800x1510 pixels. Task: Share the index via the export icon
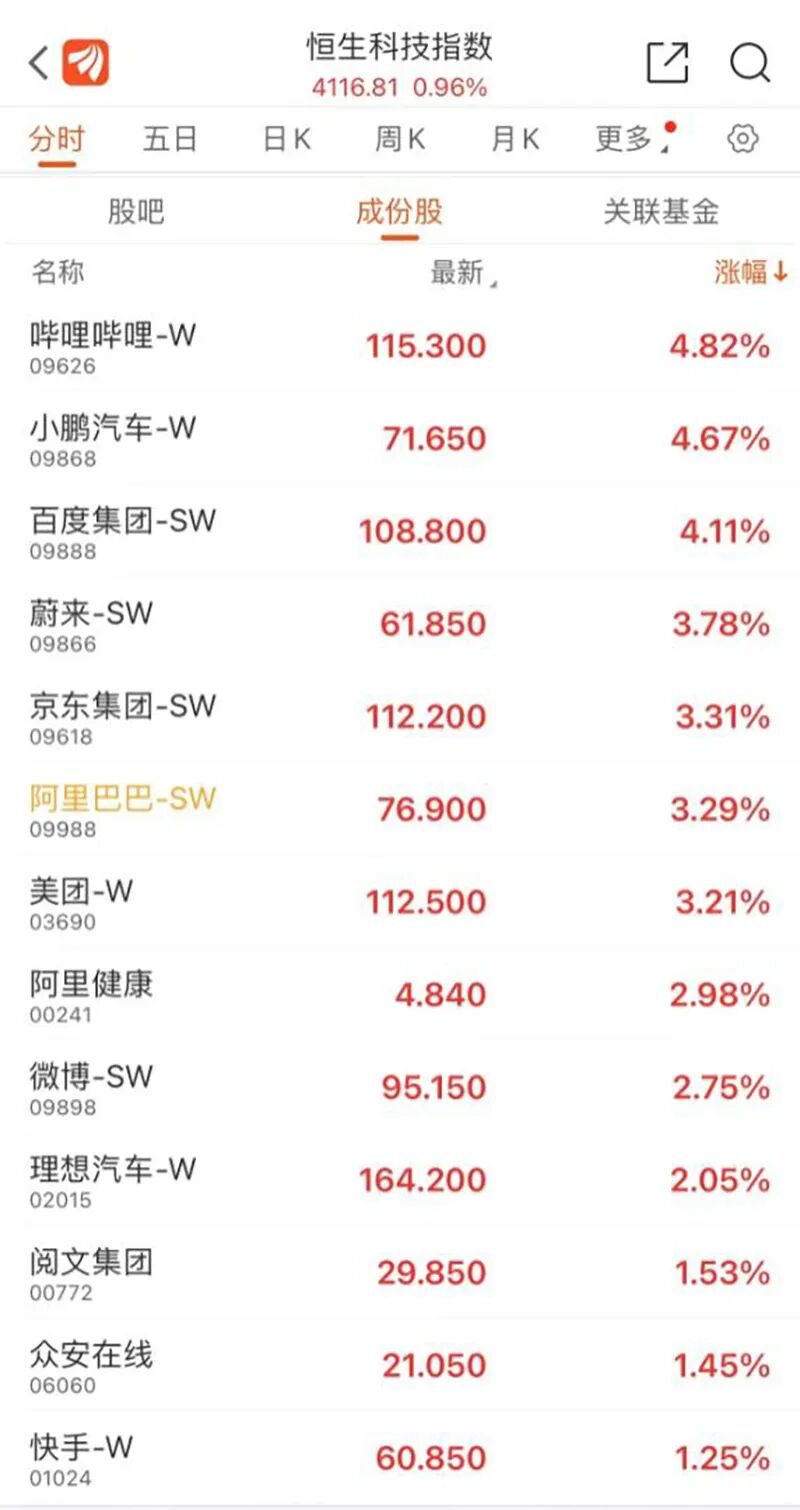(667, 63)
